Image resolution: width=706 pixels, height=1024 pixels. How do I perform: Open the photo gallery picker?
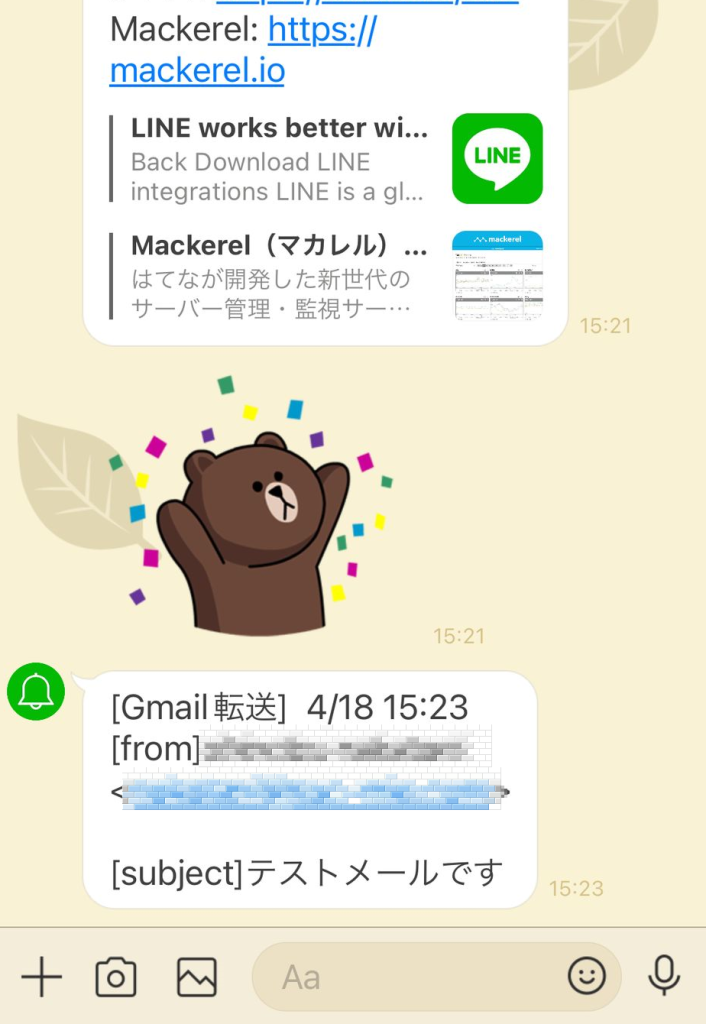[197, 977]
